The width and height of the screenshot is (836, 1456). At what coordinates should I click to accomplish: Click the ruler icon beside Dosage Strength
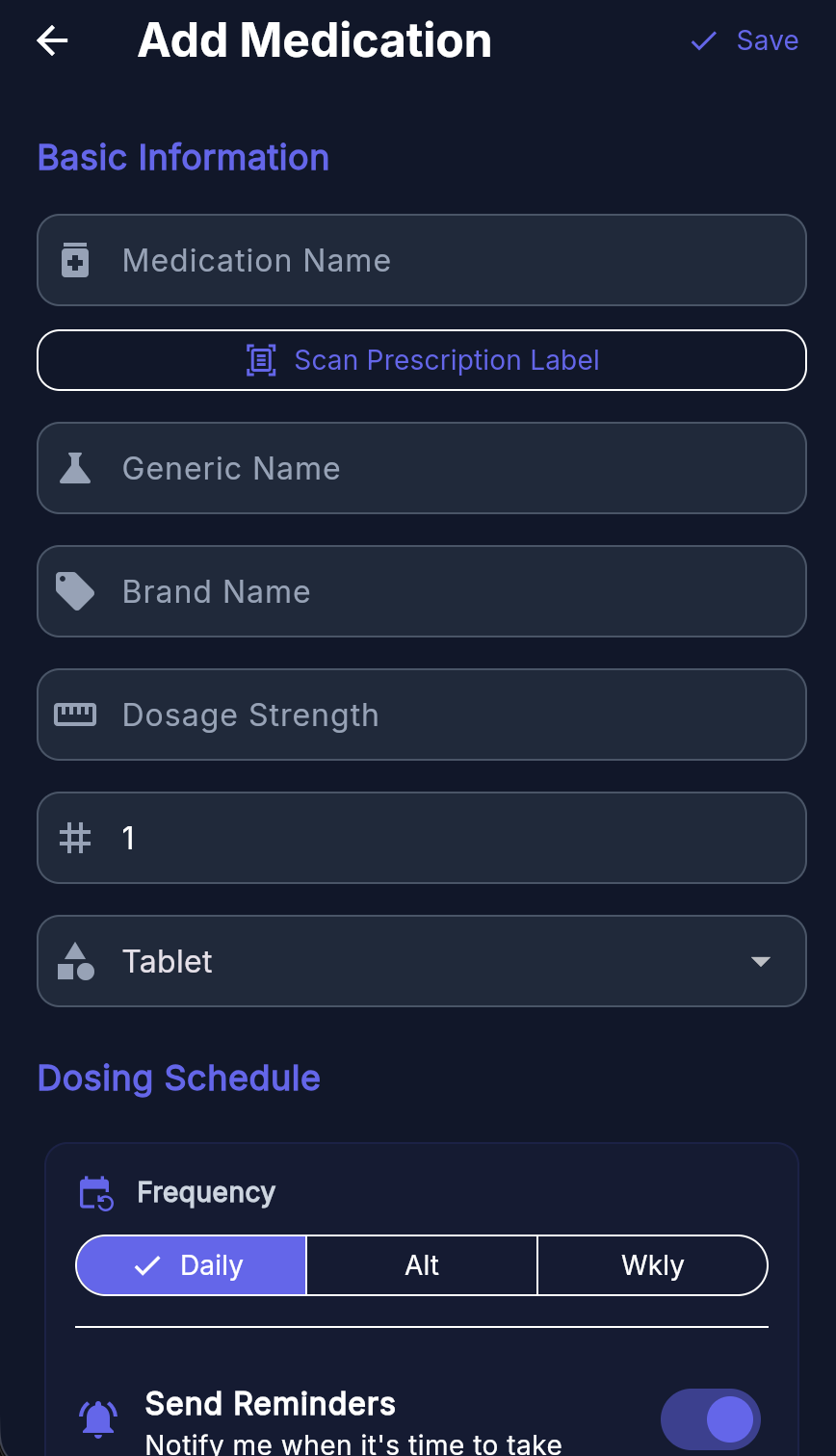point(75,715)
